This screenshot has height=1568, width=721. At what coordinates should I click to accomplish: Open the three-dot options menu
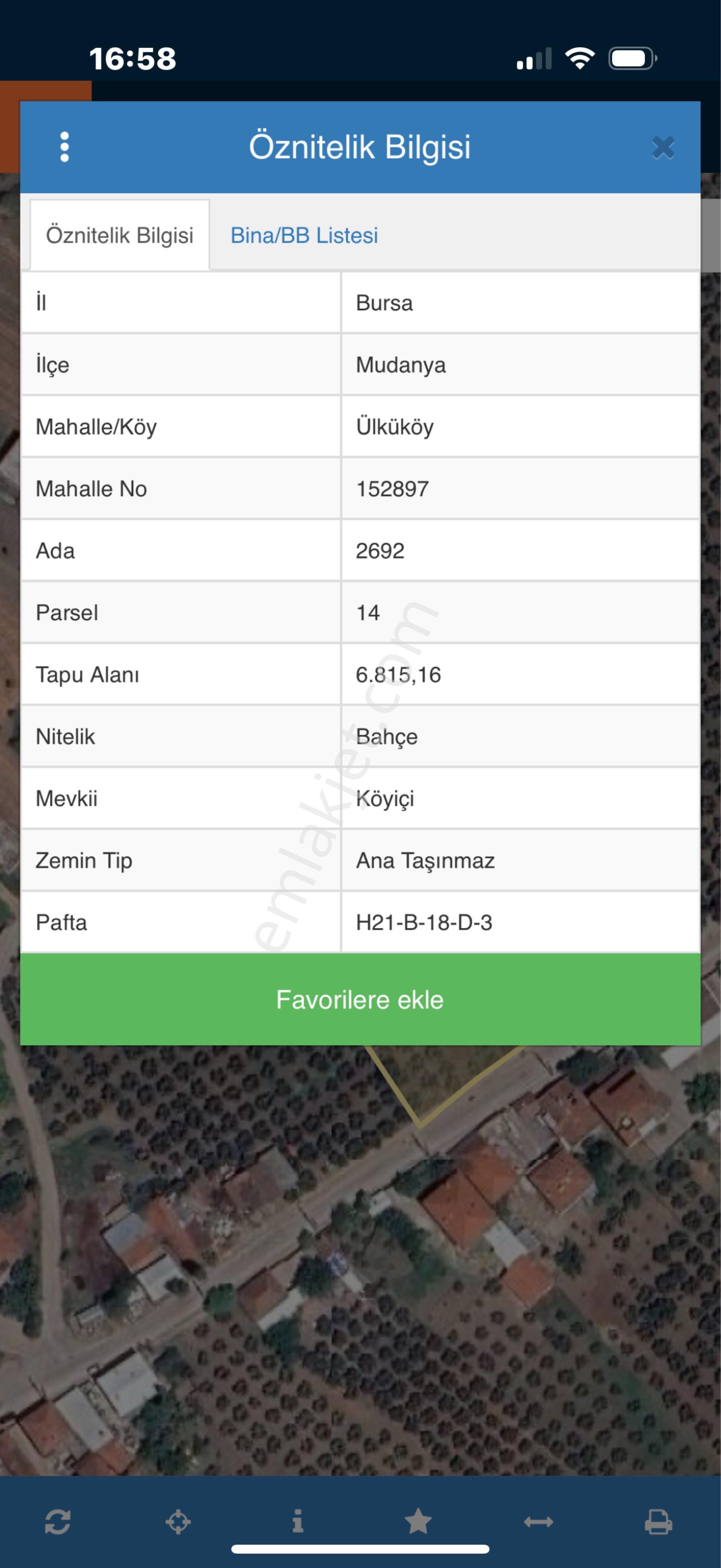(65, 147)
